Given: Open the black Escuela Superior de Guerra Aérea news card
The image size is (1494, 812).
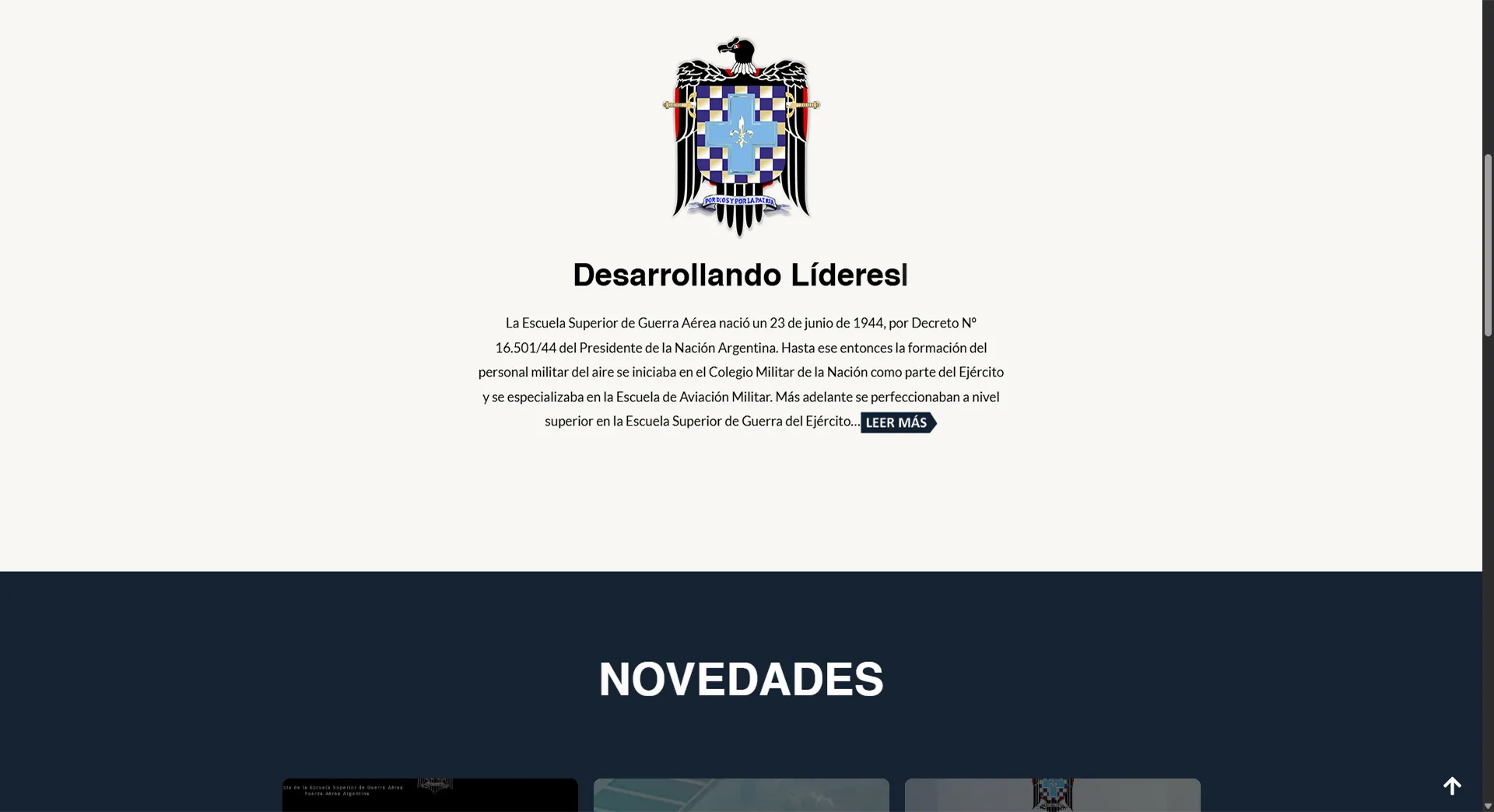Looking at the screenshot, I should pyautogui.click(x=430, y=795).
